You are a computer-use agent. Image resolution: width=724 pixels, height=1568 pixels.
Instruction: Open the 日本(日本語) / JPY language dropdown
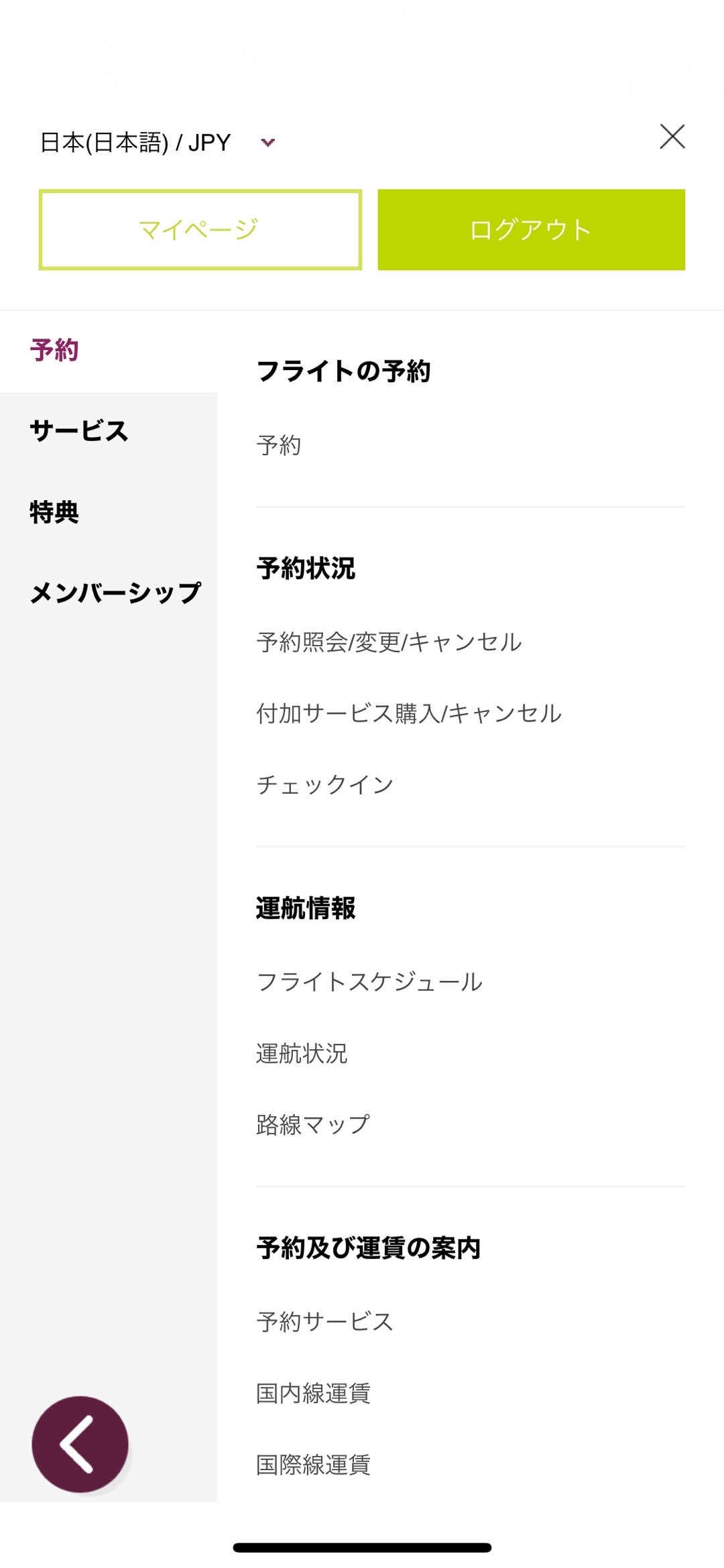tap(134, 140)
